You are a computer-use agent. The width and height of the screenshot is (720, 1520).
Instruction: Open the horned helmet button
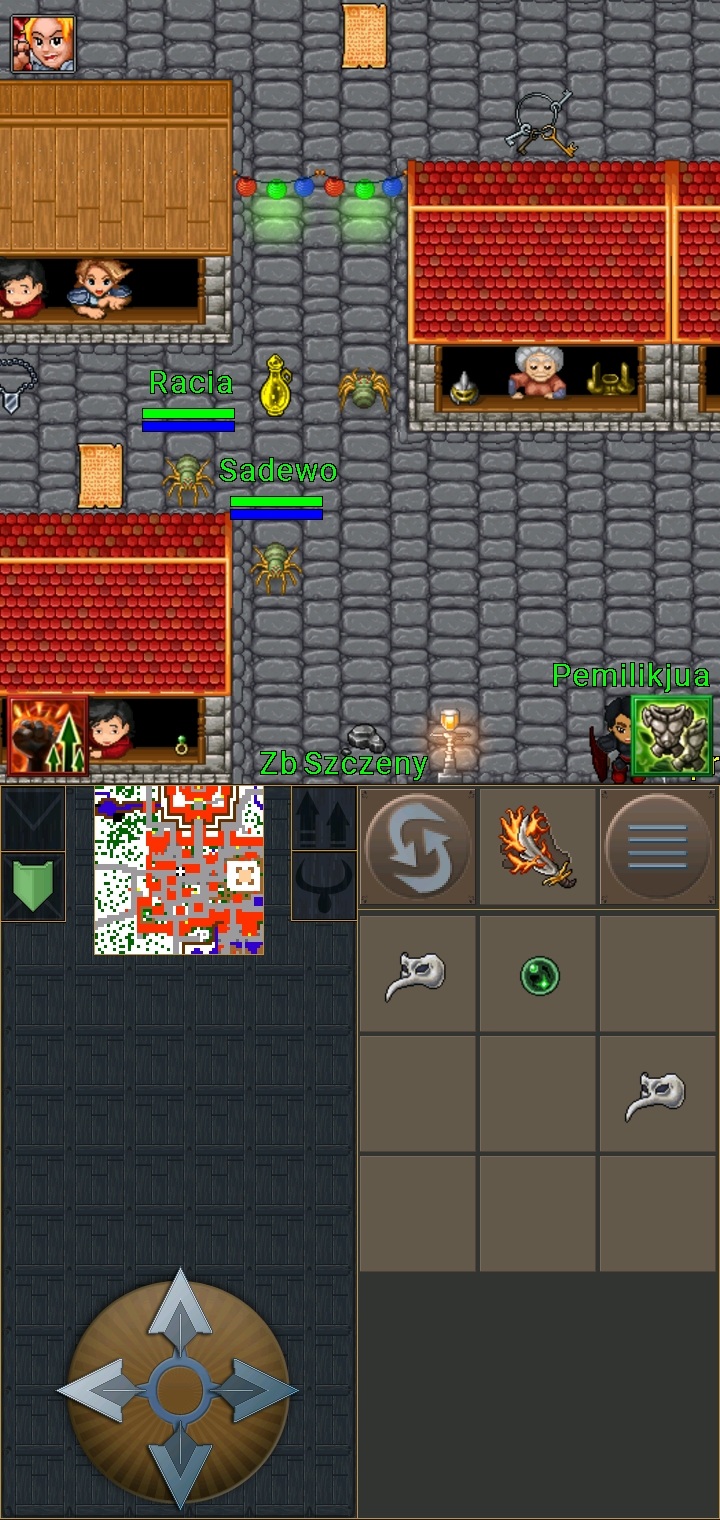click(324, 886)
